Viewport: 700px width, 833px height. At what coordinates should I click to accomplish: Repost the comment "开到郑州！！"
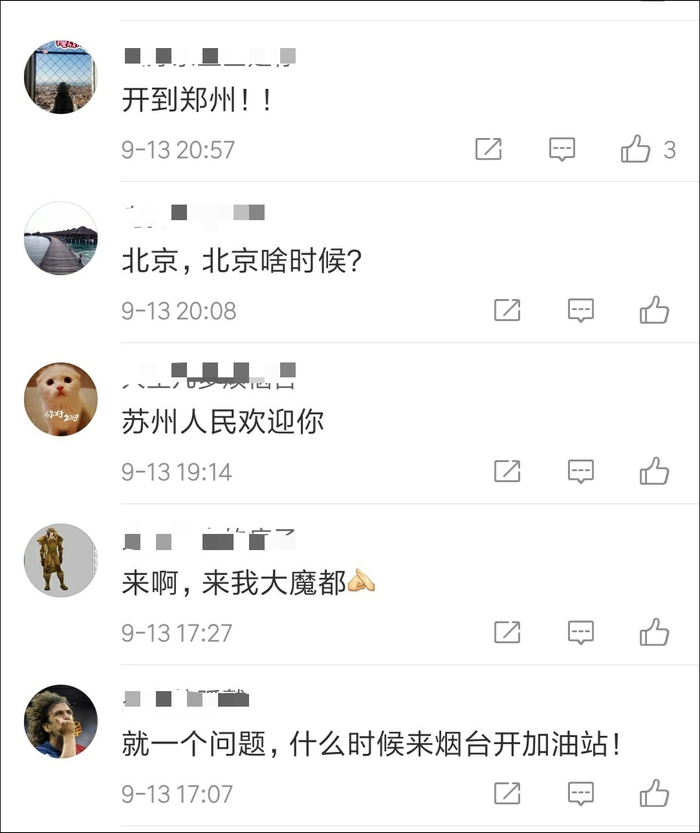tap(489, 148)
